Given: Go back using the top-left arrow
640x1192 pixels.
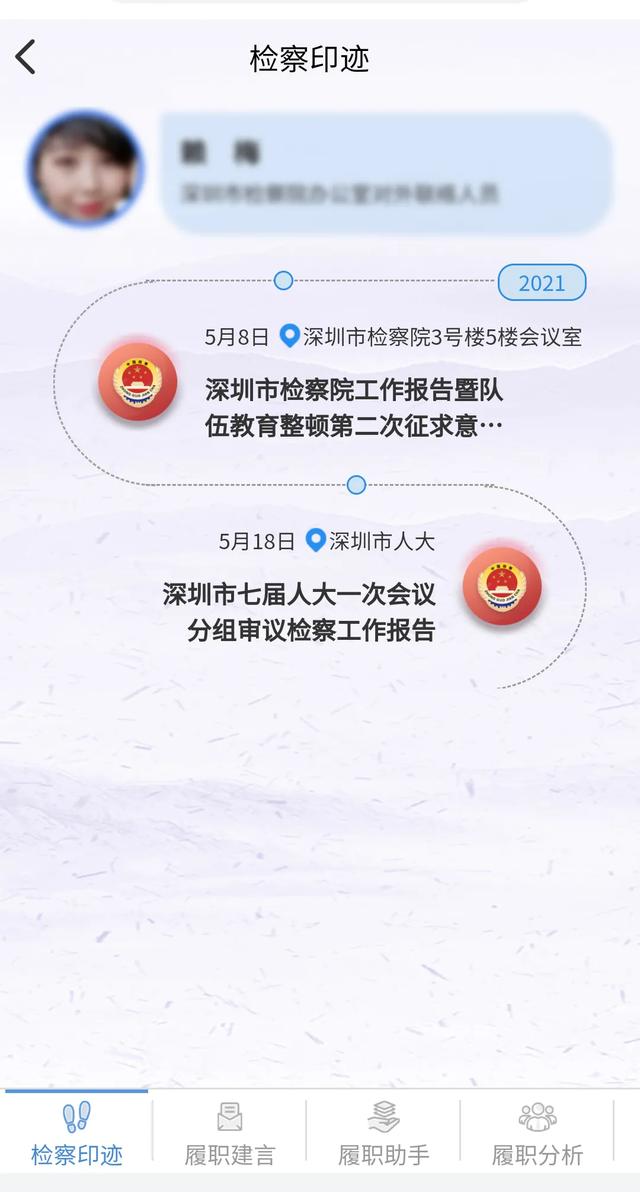Looking at the screenshot, I should [x=26, y=58].
